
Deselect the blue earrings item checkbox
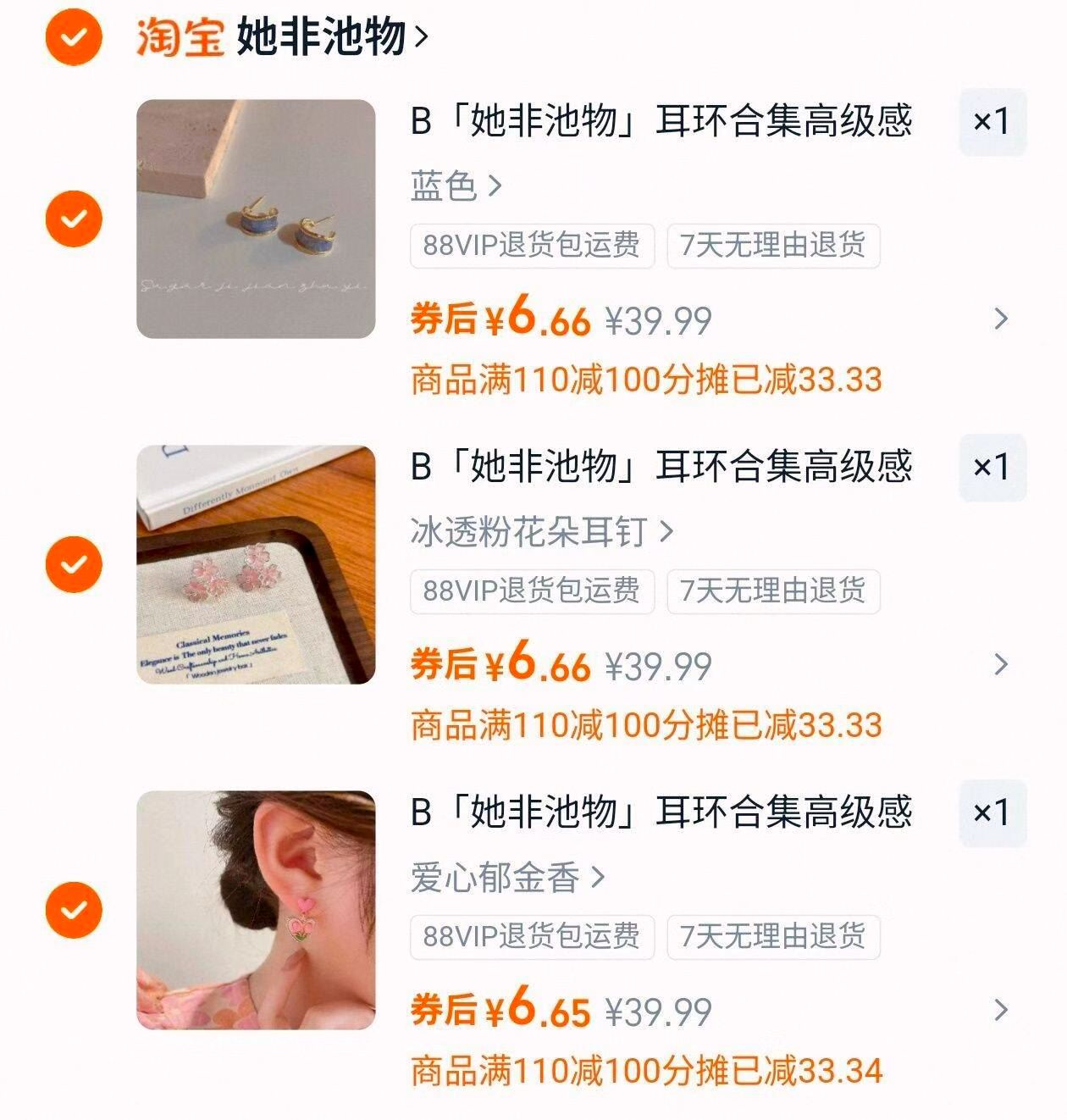(75, 220)
